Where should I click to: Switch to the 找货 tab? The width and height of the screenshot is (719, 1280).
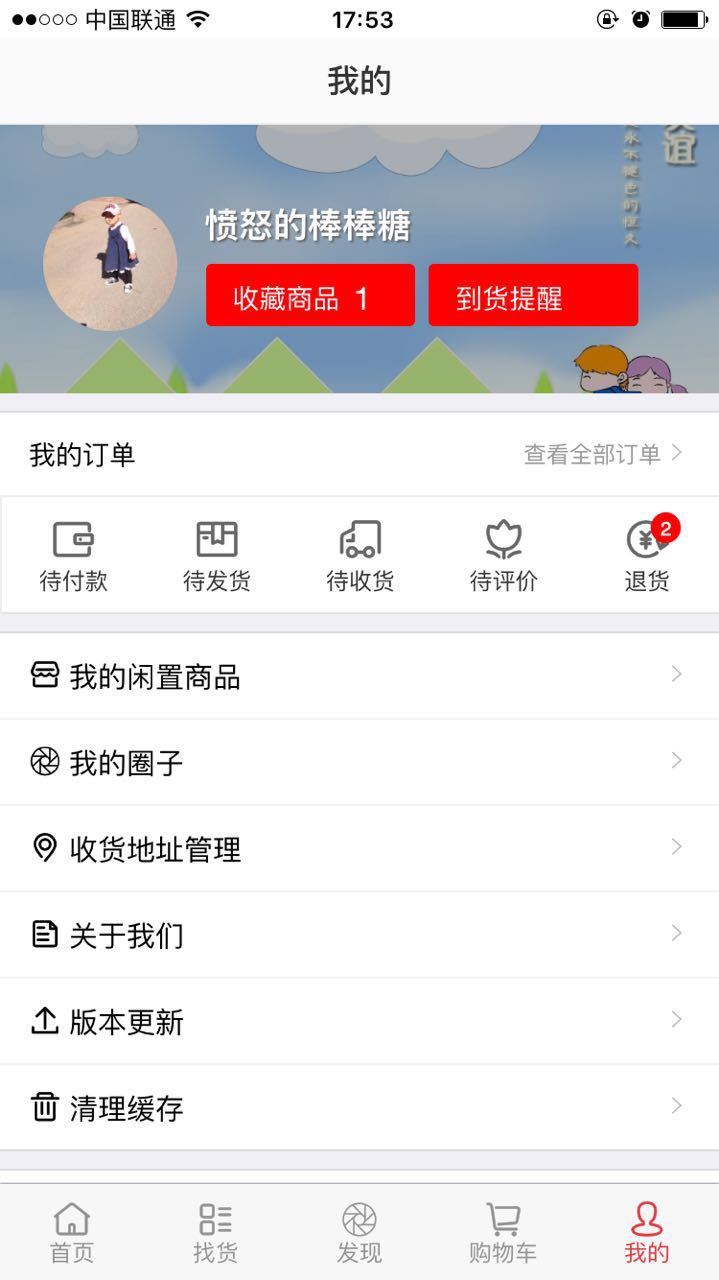tap(216, 1232)
